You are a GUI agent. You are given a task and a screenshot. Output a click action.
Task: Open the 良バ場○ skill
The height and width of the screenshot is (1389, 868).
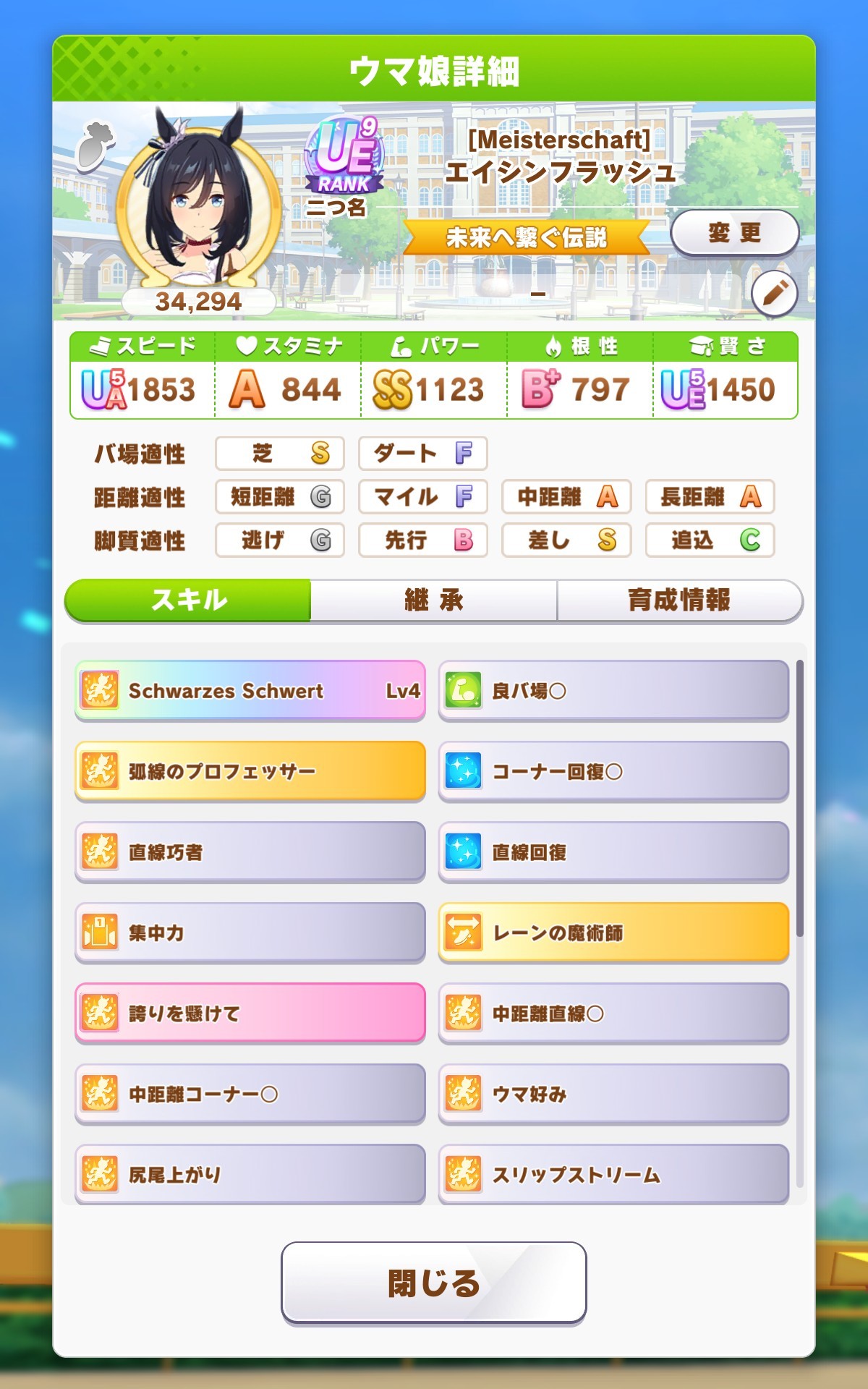[x=613, y=691]
